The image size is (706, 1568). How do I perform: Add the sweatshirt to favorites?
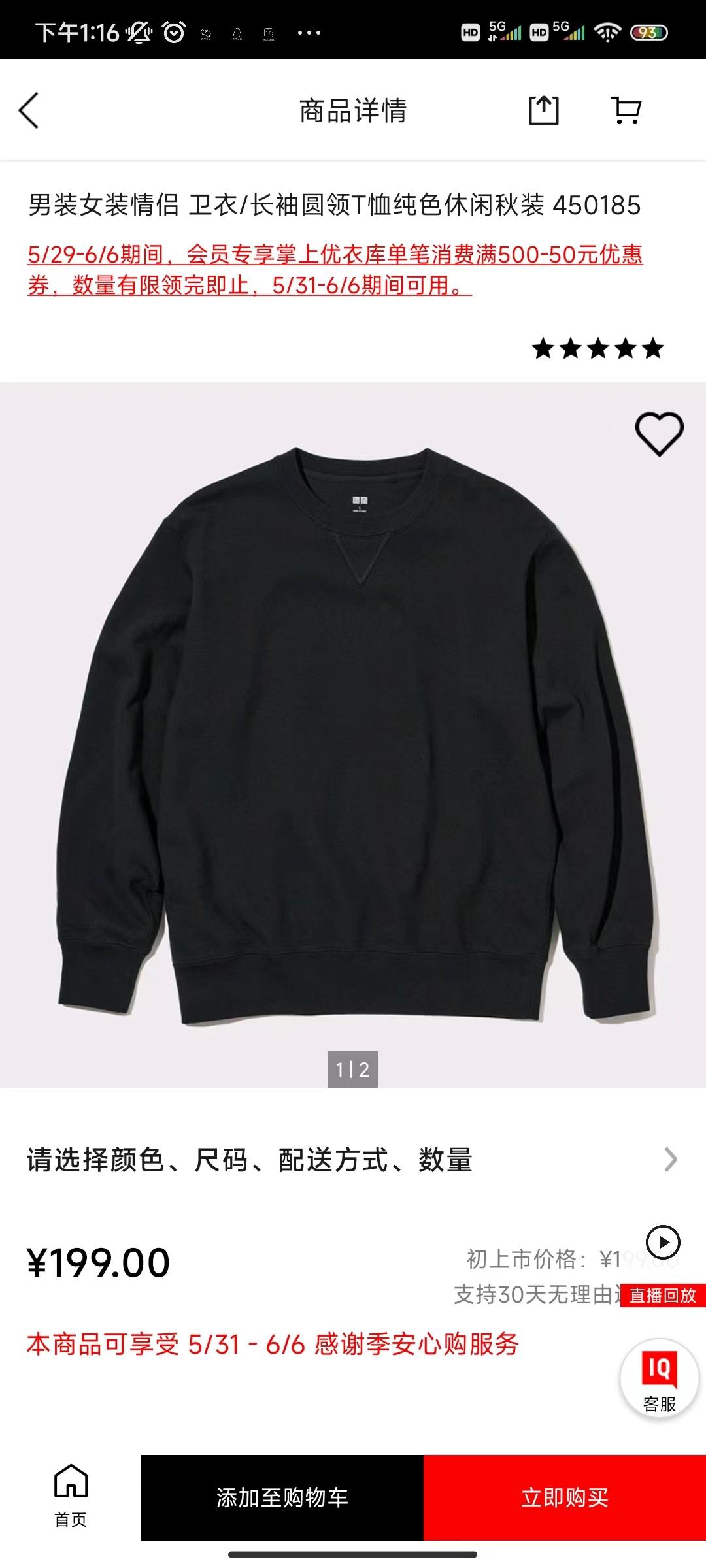(659, 434)
